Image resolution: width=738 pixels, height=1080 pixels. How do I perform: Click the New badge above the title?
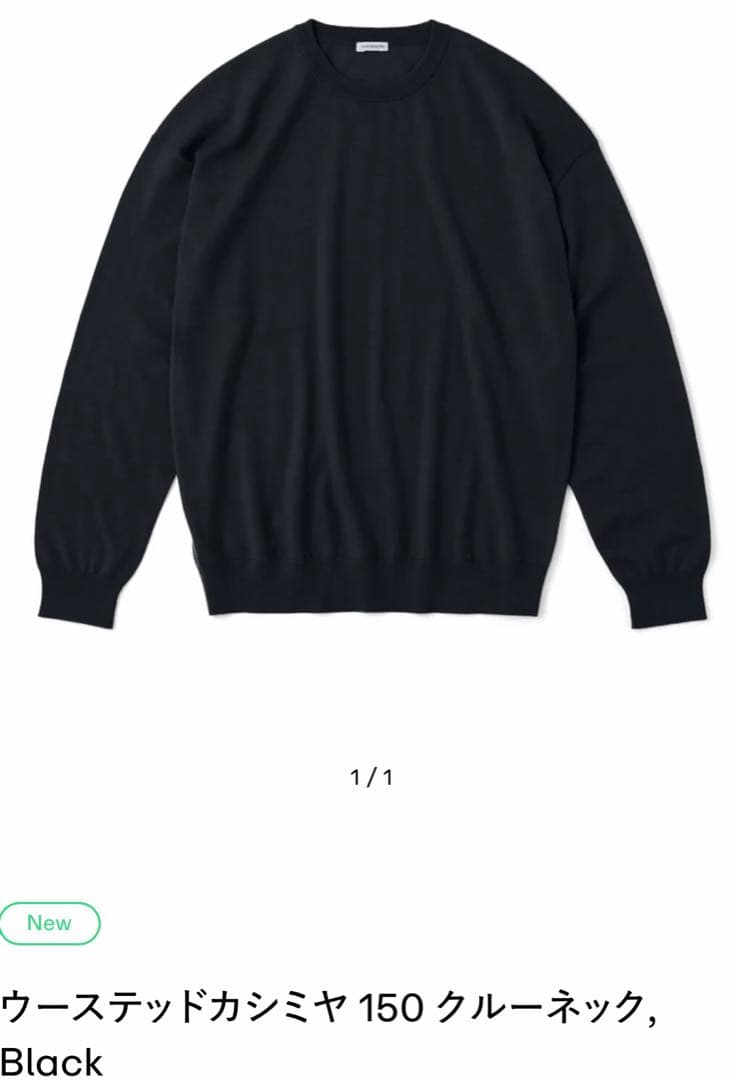[x=50, y=923]
